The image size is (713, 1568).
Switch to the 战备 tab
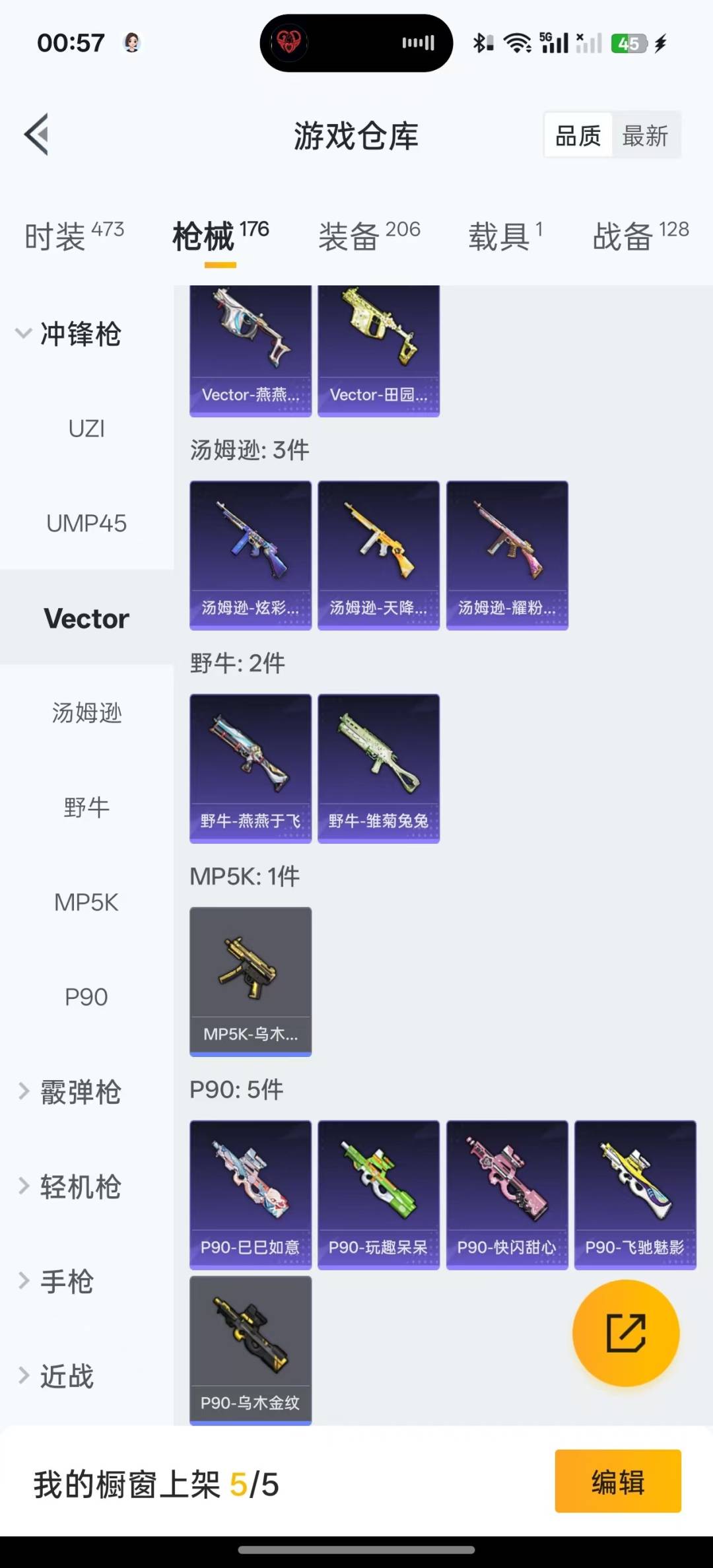tap(640, 236)
